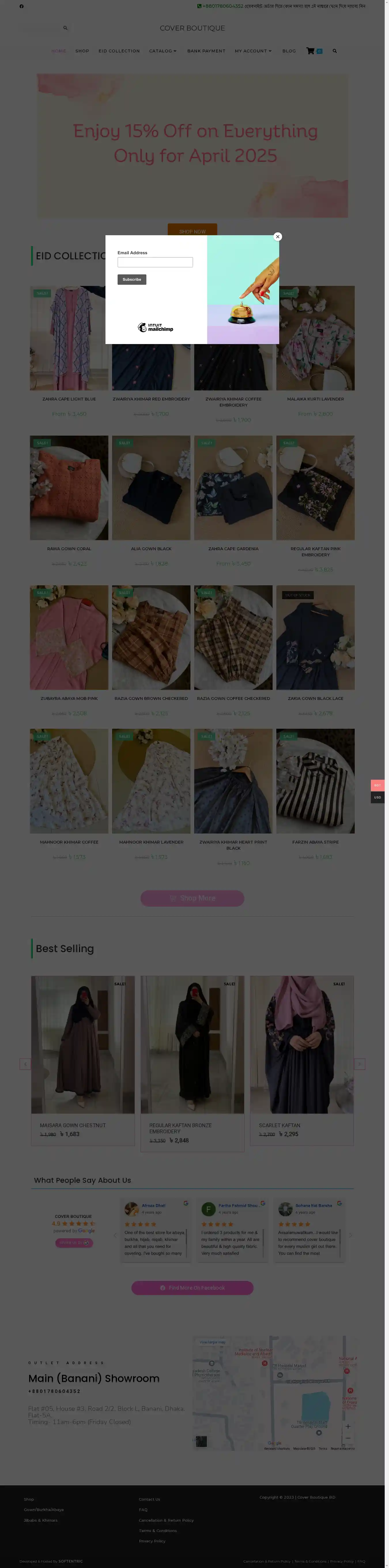This screenshot has width=389, height=1568.
Task: Show next Best Selling items
Action: click(x=359, y=1064)
